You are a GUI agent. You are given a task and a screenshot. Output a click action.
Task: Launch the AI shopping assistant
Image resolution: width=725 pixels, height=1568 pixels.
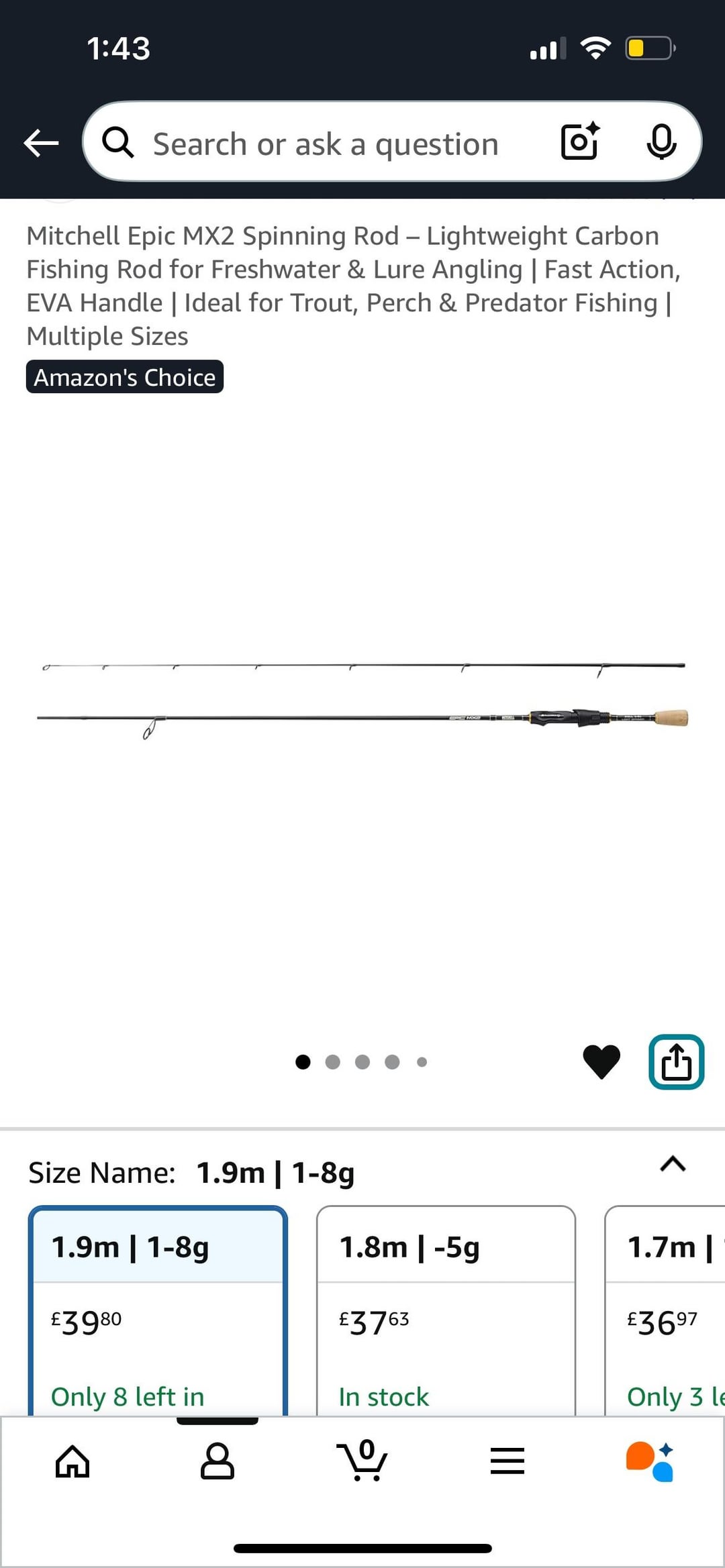[x=650, y=1461]
